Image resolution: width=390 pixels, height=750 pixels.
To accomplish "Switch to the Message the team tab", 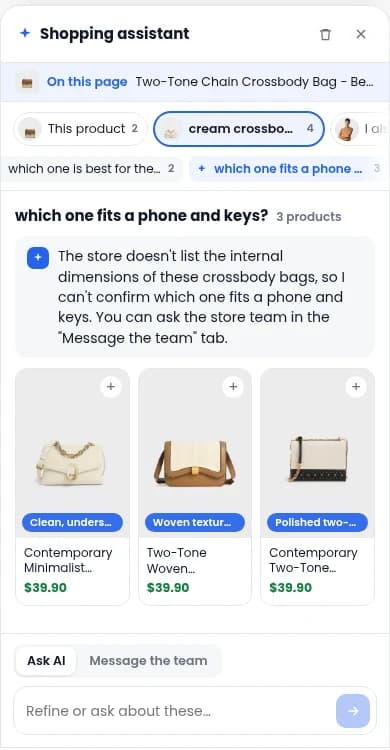I will point(148,661).
